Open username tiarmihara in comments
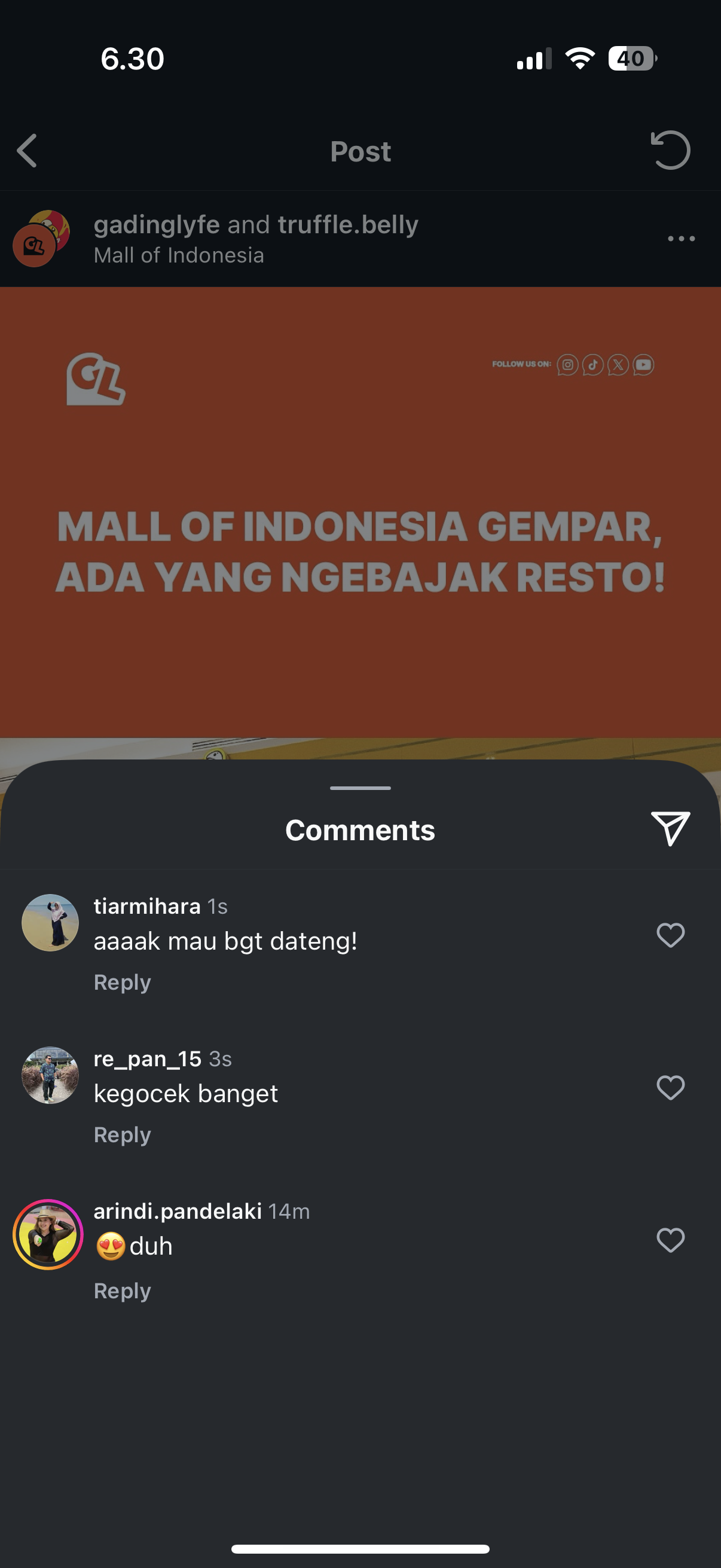The image size is (721, 1568). click(x=146, y=907)
